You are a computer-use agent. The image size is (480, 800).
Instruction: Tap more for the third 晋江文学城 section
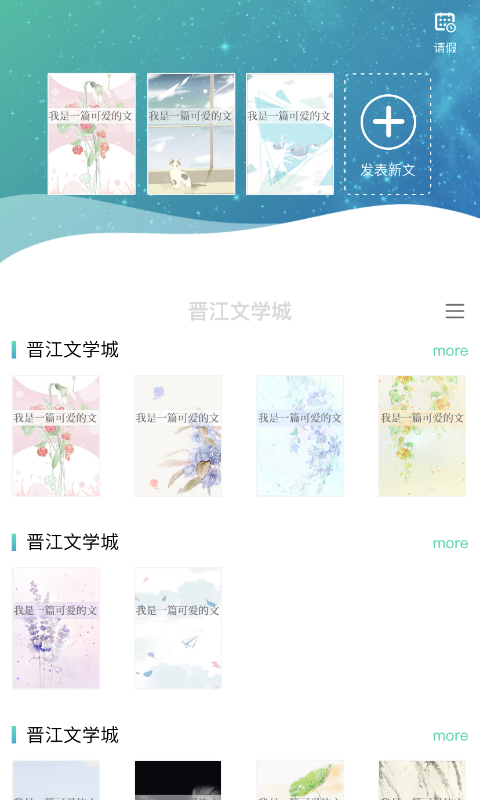click(x=450, y=735)
